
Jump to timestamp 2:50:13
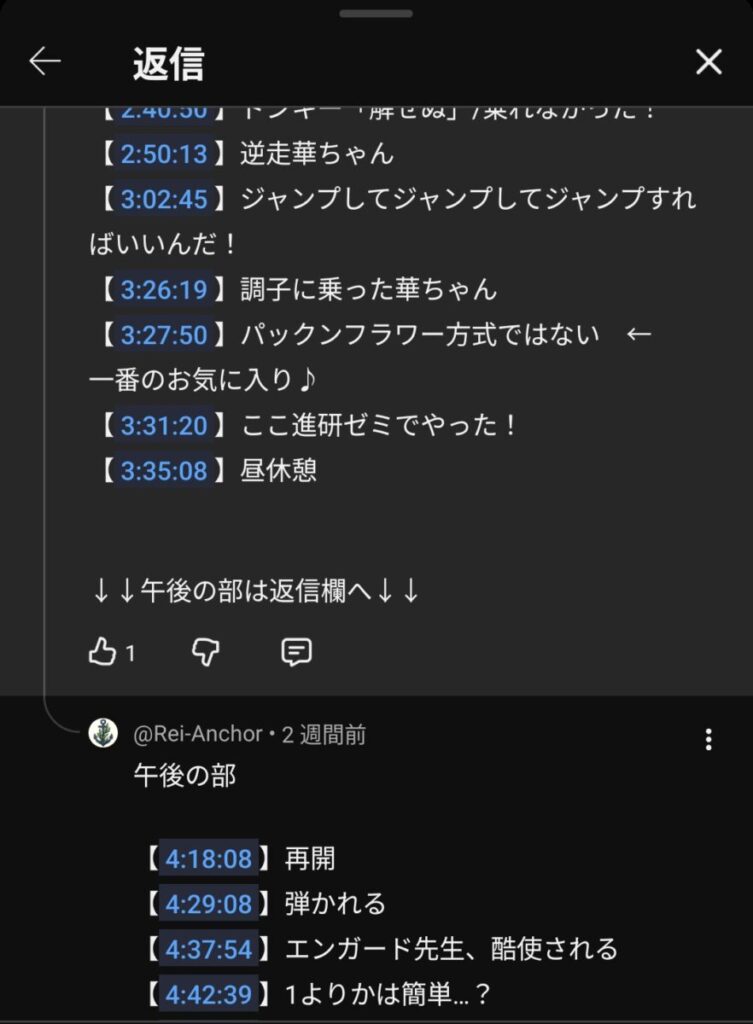click(x=164, y=153)
